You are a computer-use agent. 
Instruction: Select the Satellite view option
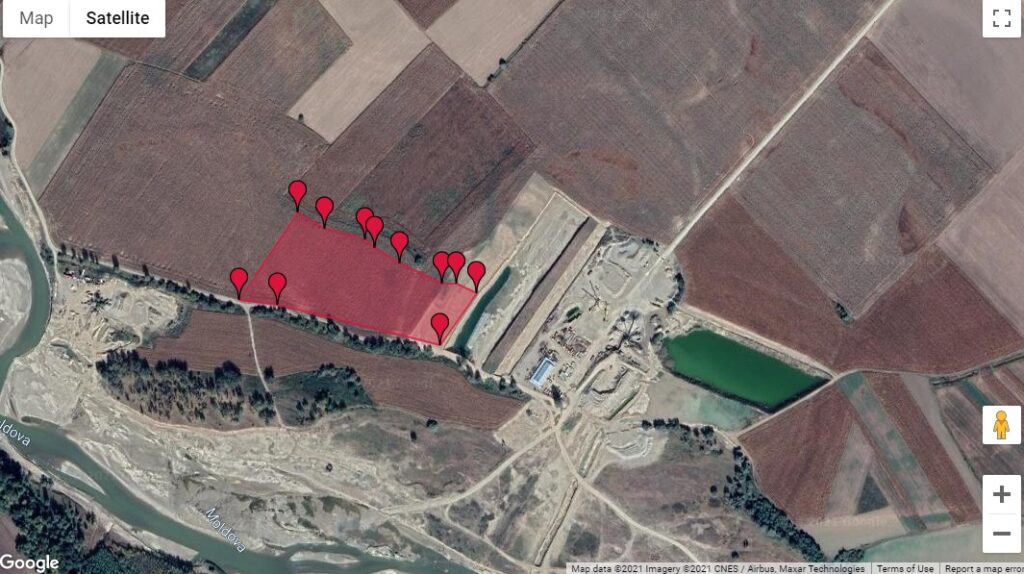tap(117, 19)
